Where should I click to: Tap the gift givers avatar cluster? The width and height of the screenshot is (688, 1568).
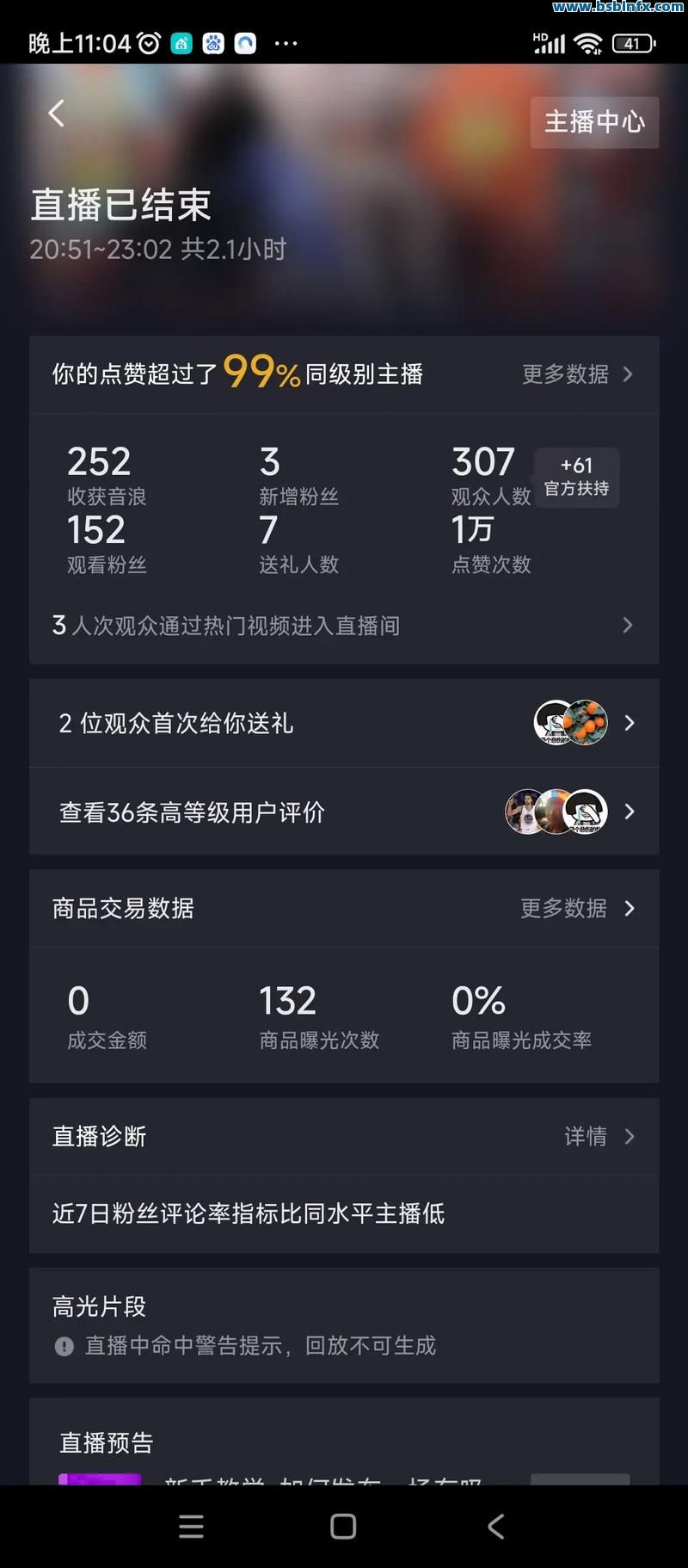569,723
